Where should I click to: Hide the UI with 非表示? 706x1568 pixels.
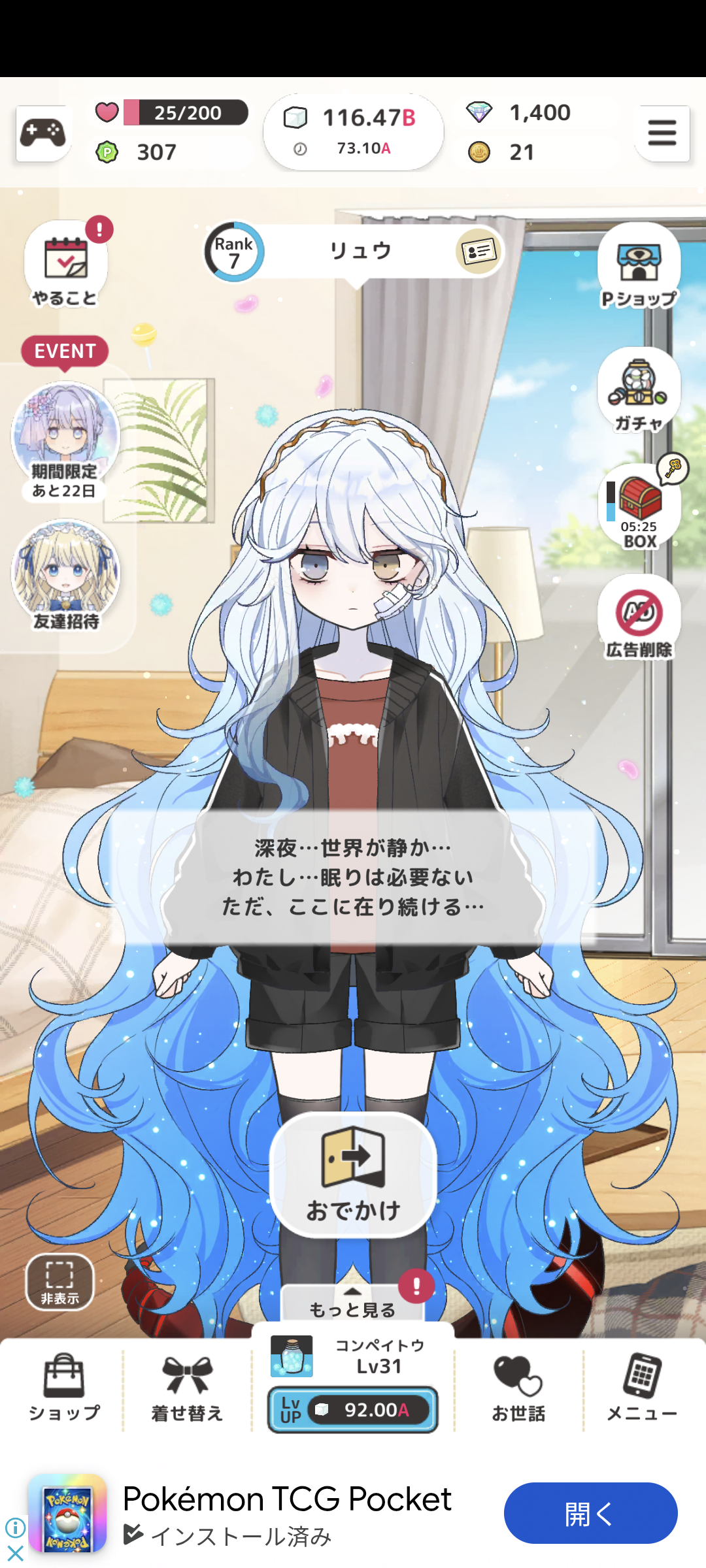tap(59, 1281)
